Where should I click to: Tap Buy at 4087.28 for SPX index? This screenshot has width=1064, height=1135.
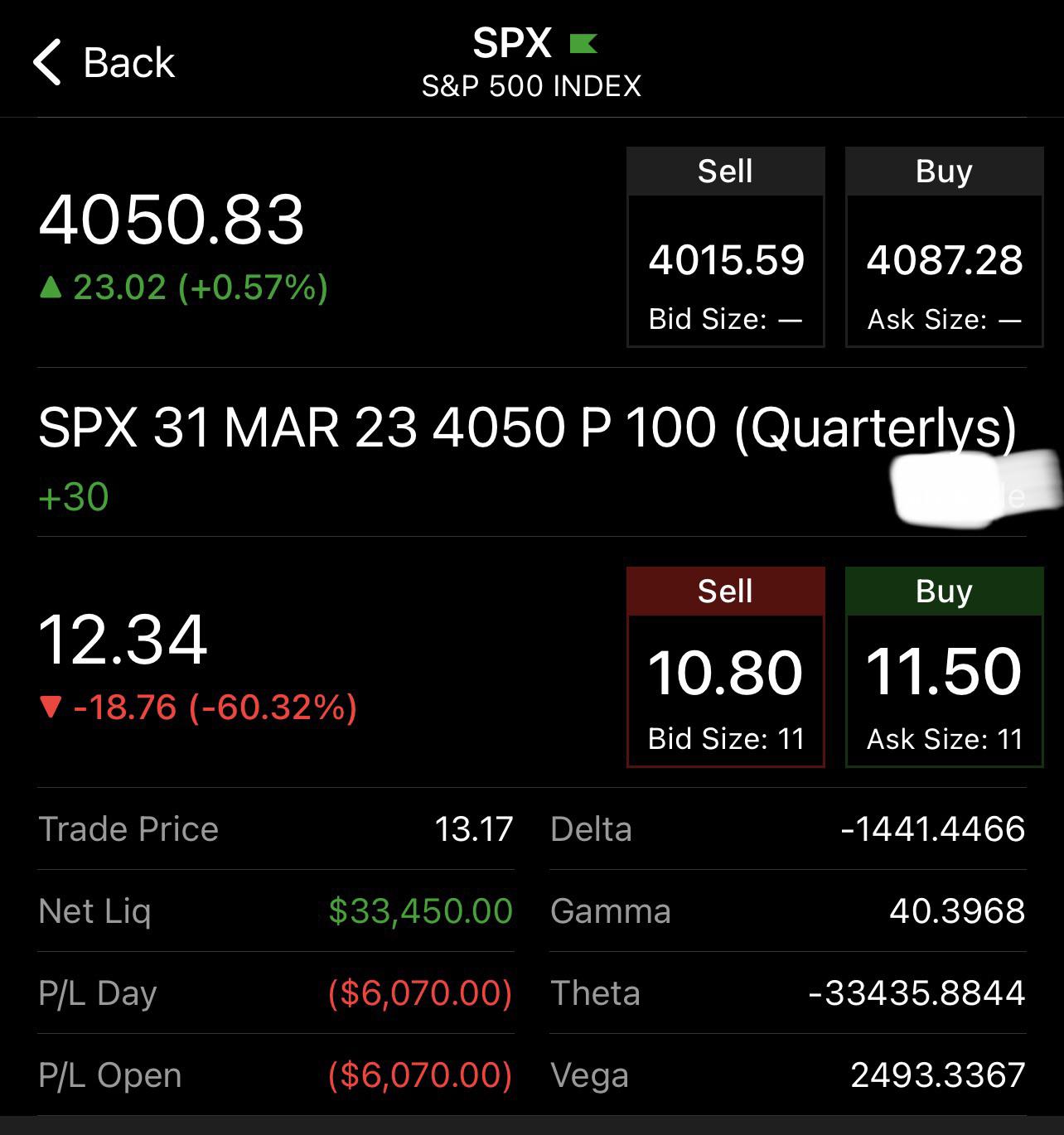(x=944, y=247)
